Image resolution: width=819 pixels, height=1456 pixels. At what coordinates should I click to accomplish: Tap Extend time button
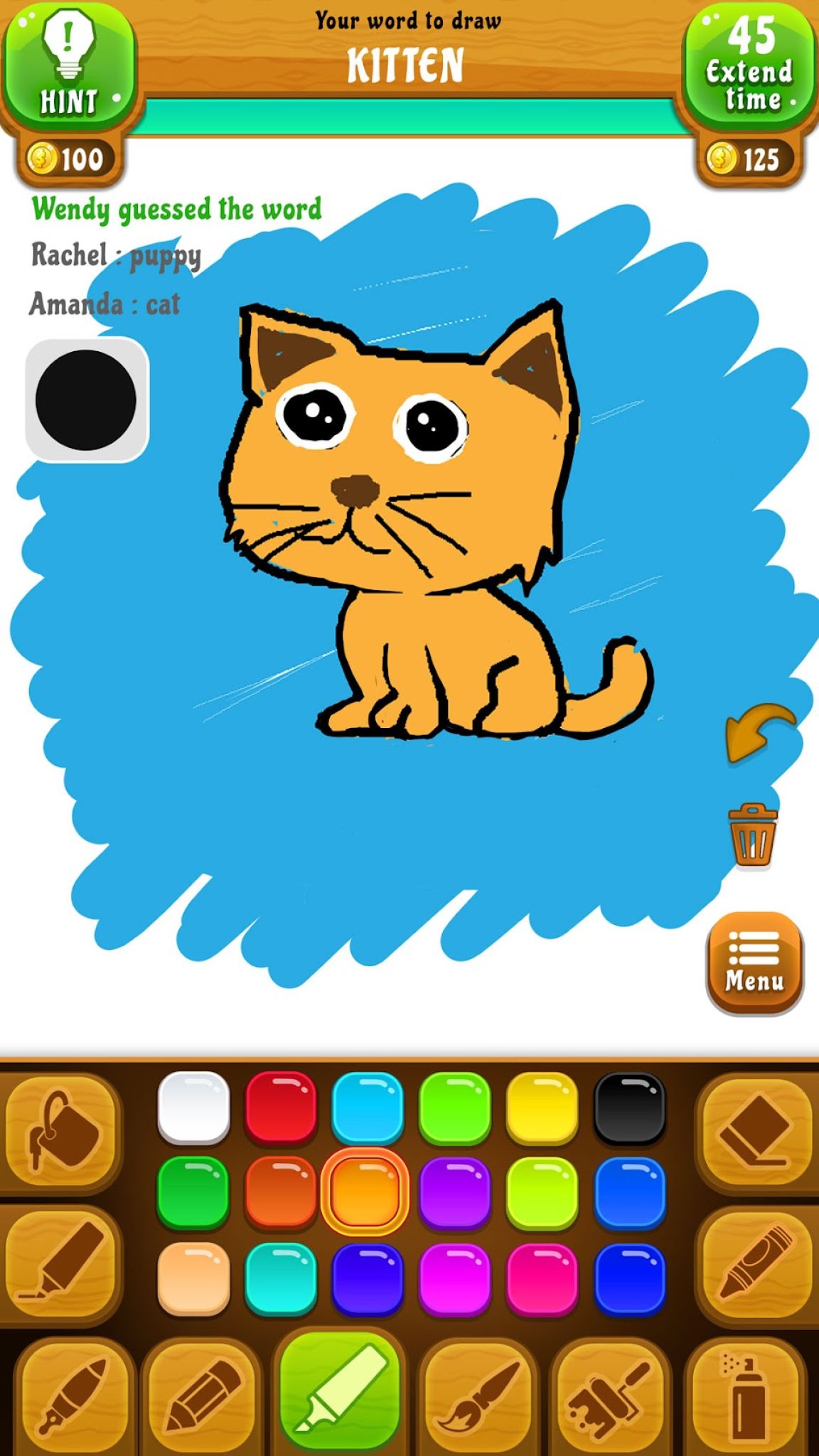[749, 65]
